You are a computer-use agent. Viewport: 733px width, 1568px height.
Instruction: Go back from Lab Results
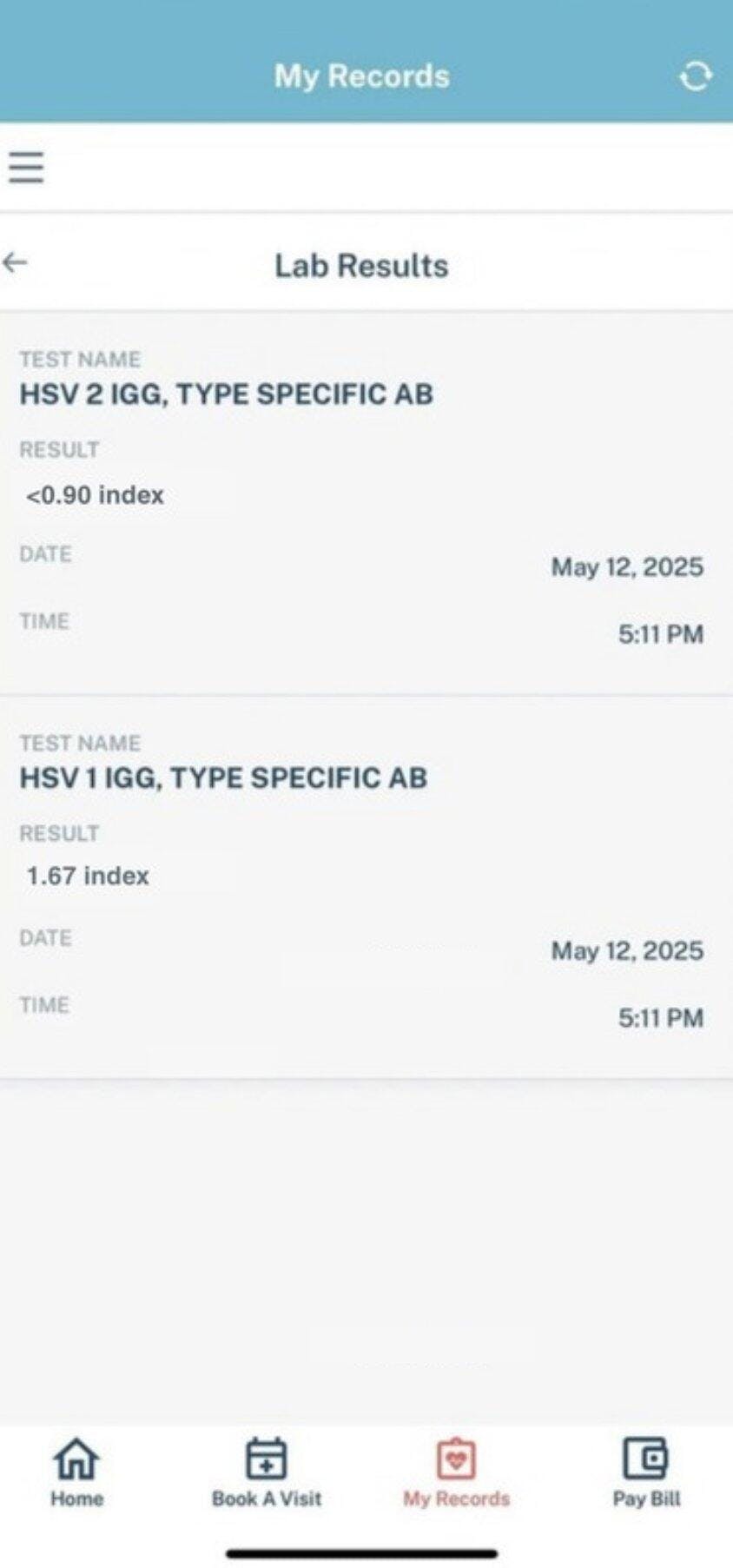16,262
